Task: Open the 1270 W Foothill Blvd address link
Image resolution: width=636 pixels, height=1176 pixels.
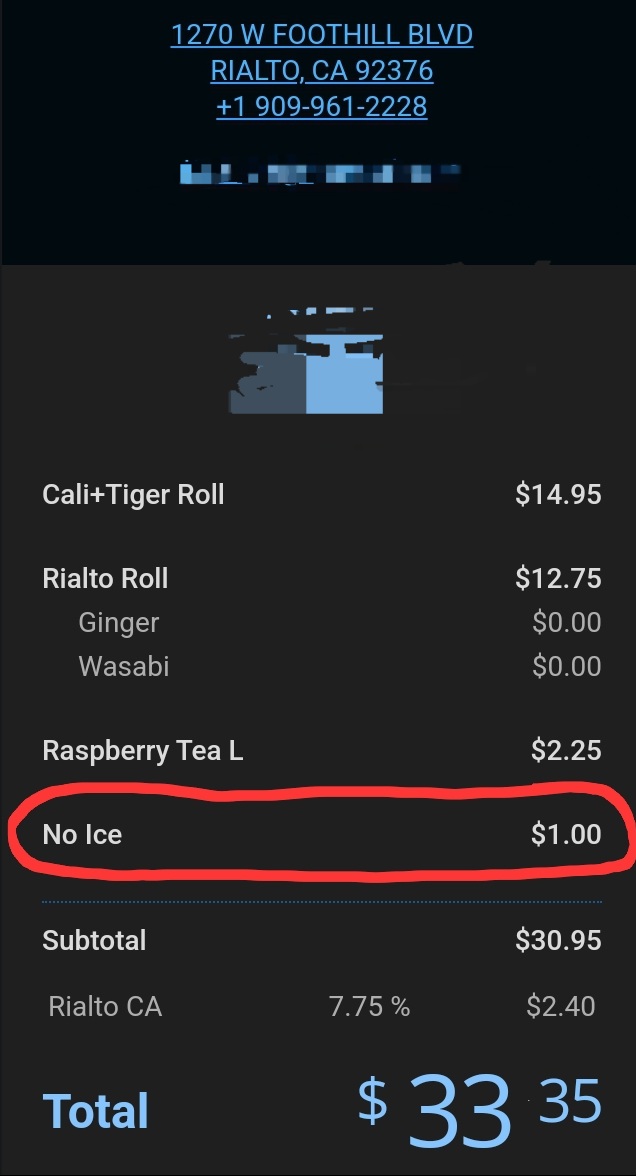Action: 321,36
